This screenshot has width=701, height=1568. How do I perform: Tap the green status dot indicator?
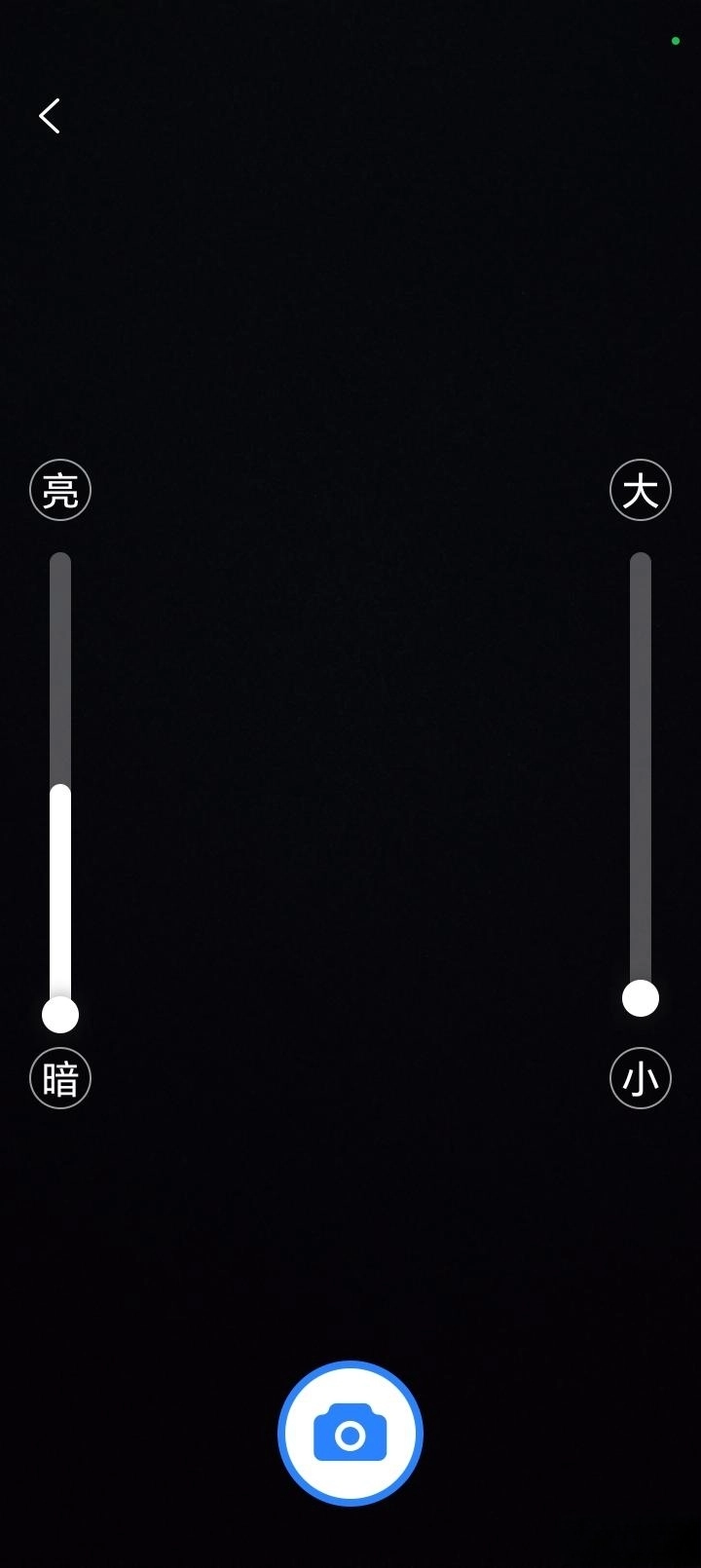pos(676,41)
